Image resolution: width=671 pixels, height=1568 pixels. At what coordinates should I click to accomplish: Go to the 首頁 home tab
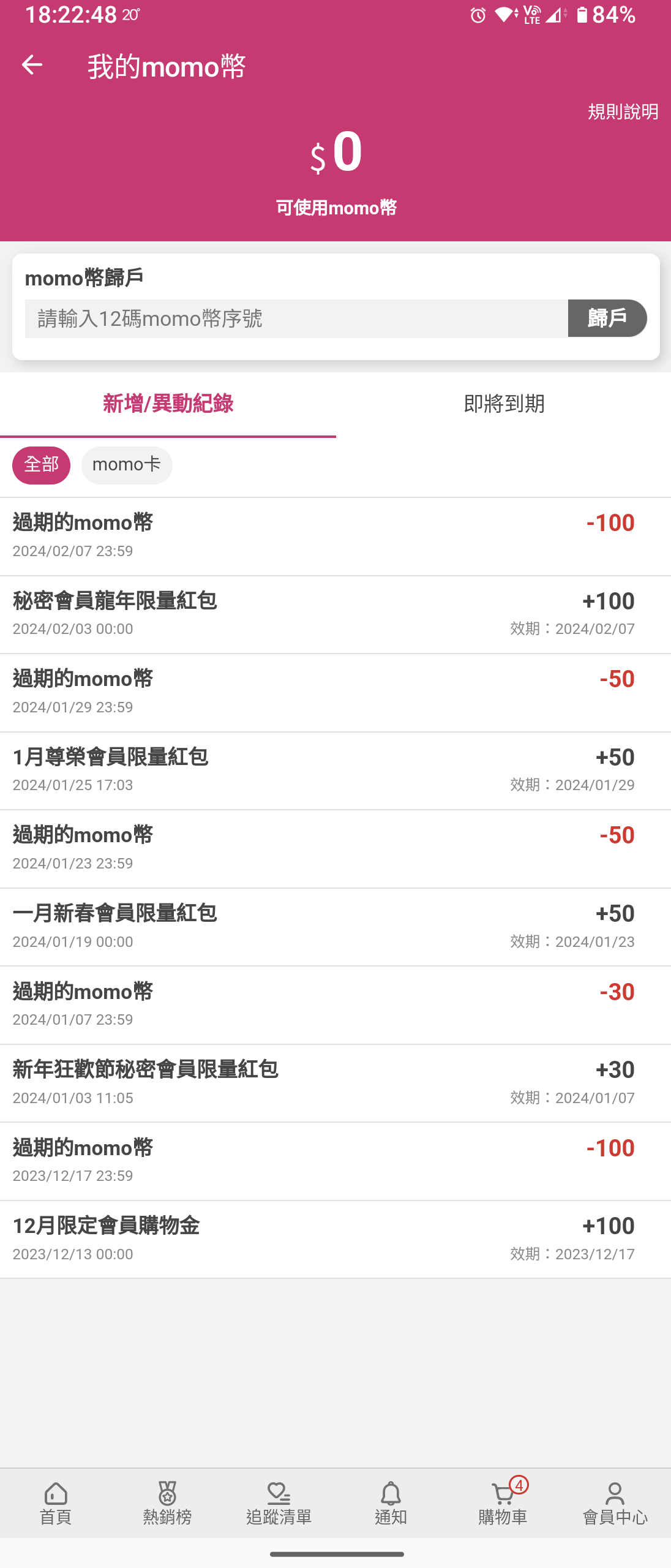coord(56,1503)
